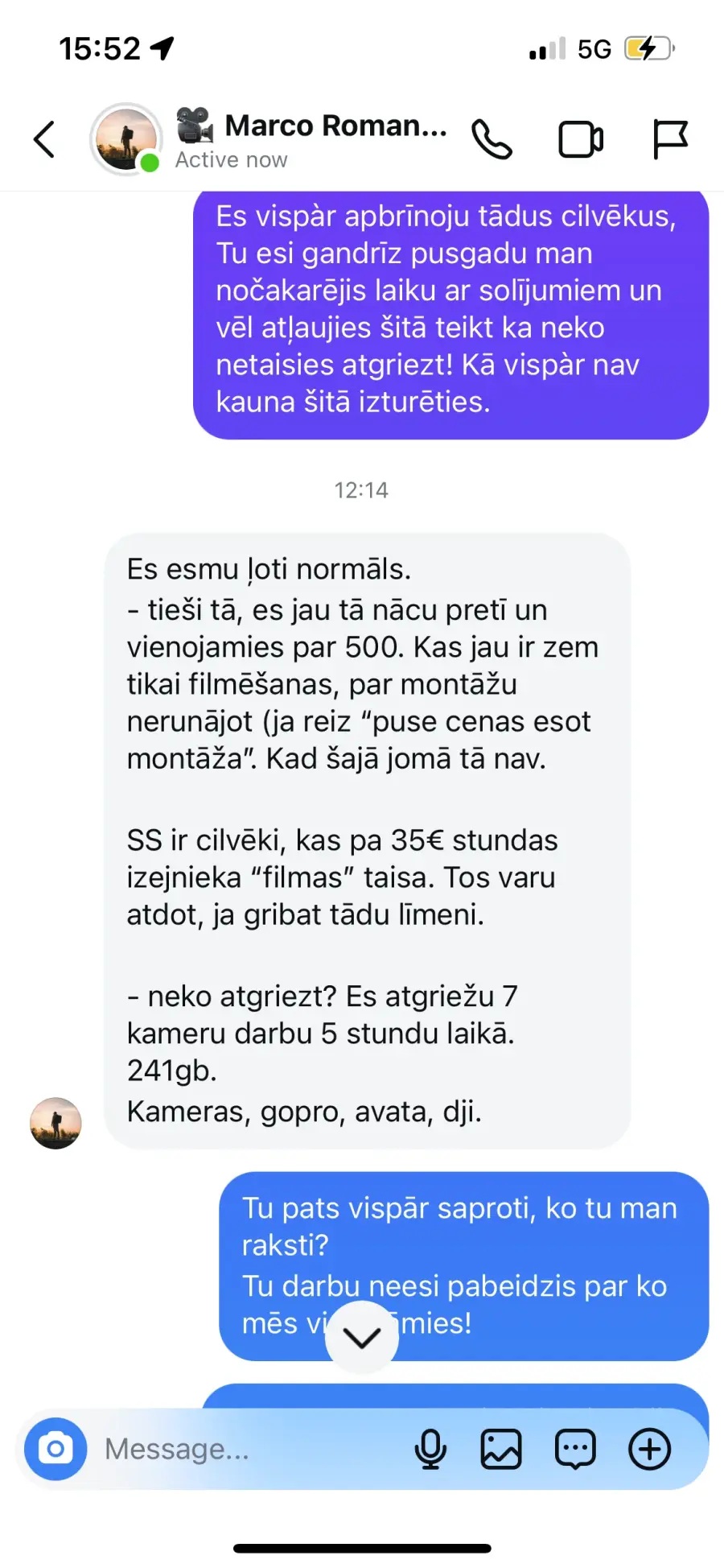Open the sticker and GIF picker
The image size is (724, 1568).
tap(575, 1449)
